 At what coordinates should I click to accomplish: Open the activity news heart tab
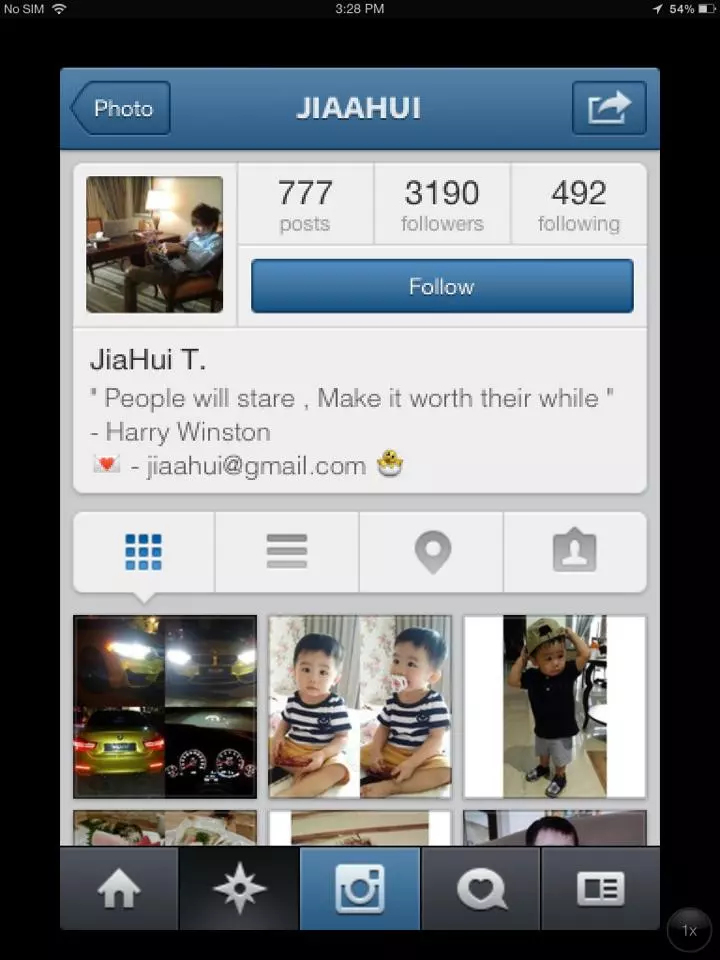tap(481, 889)
